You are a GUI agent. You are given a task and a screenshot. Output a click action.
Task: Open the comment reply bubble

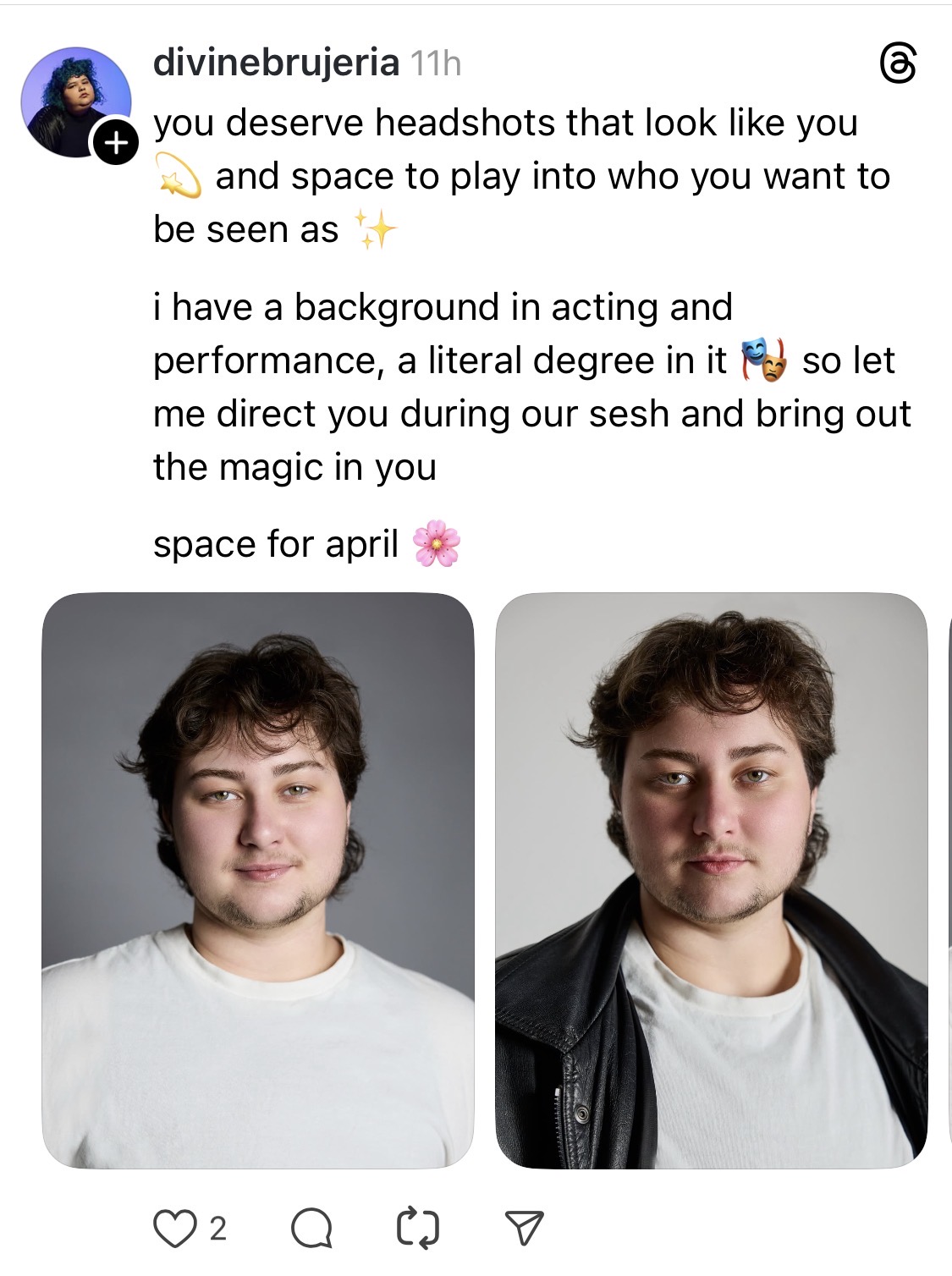point(311,1229)
